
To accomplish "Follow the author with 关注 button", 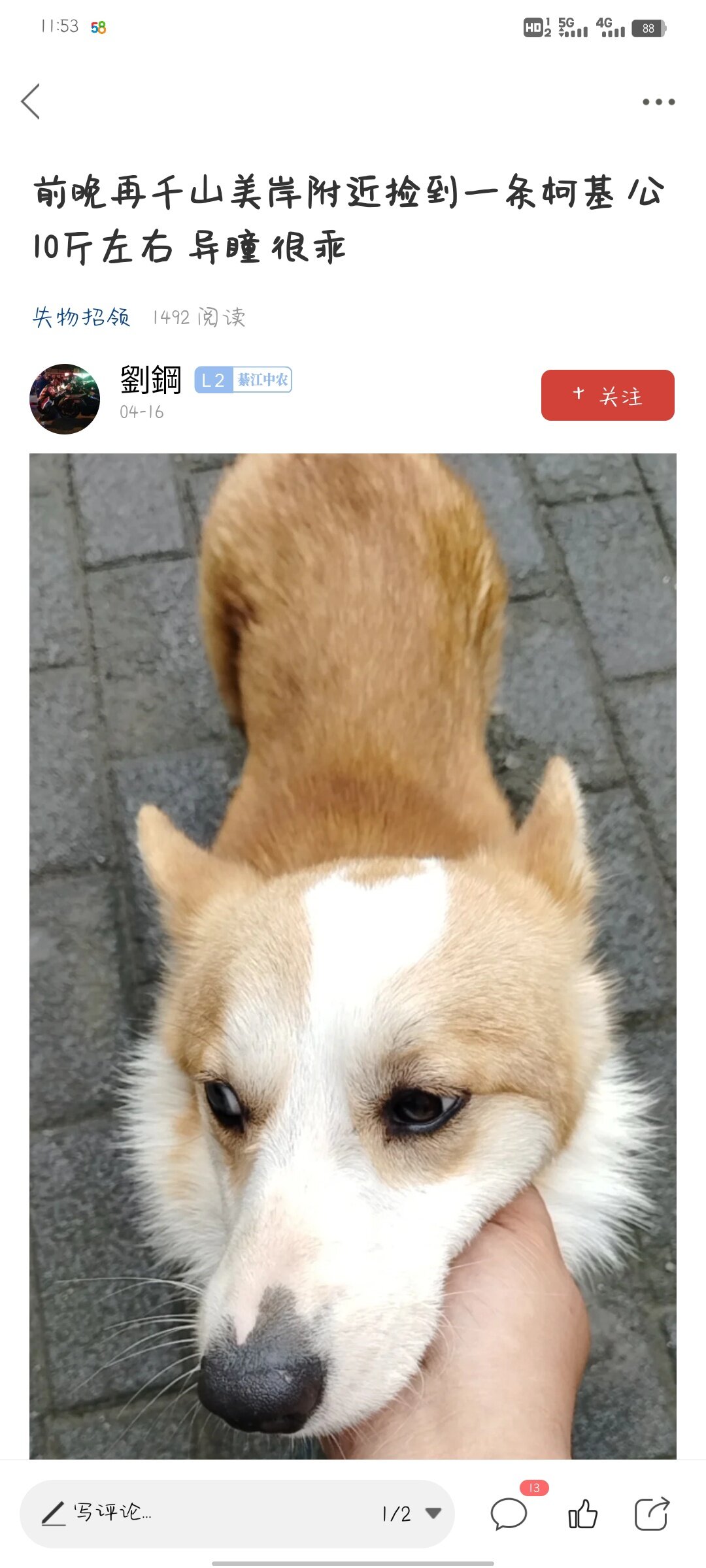I will point(607,395).
